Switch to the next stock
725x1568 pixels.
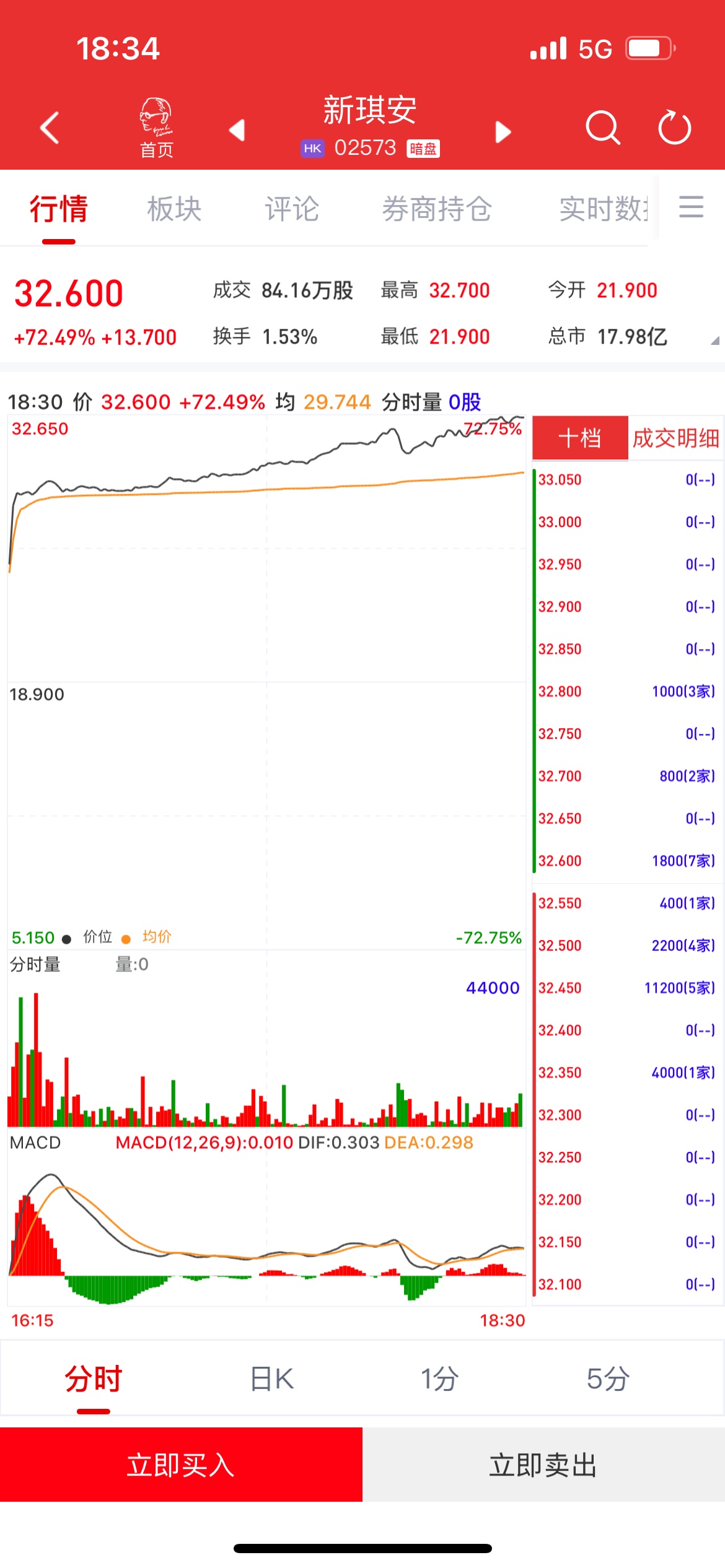(x=503, y=131)
